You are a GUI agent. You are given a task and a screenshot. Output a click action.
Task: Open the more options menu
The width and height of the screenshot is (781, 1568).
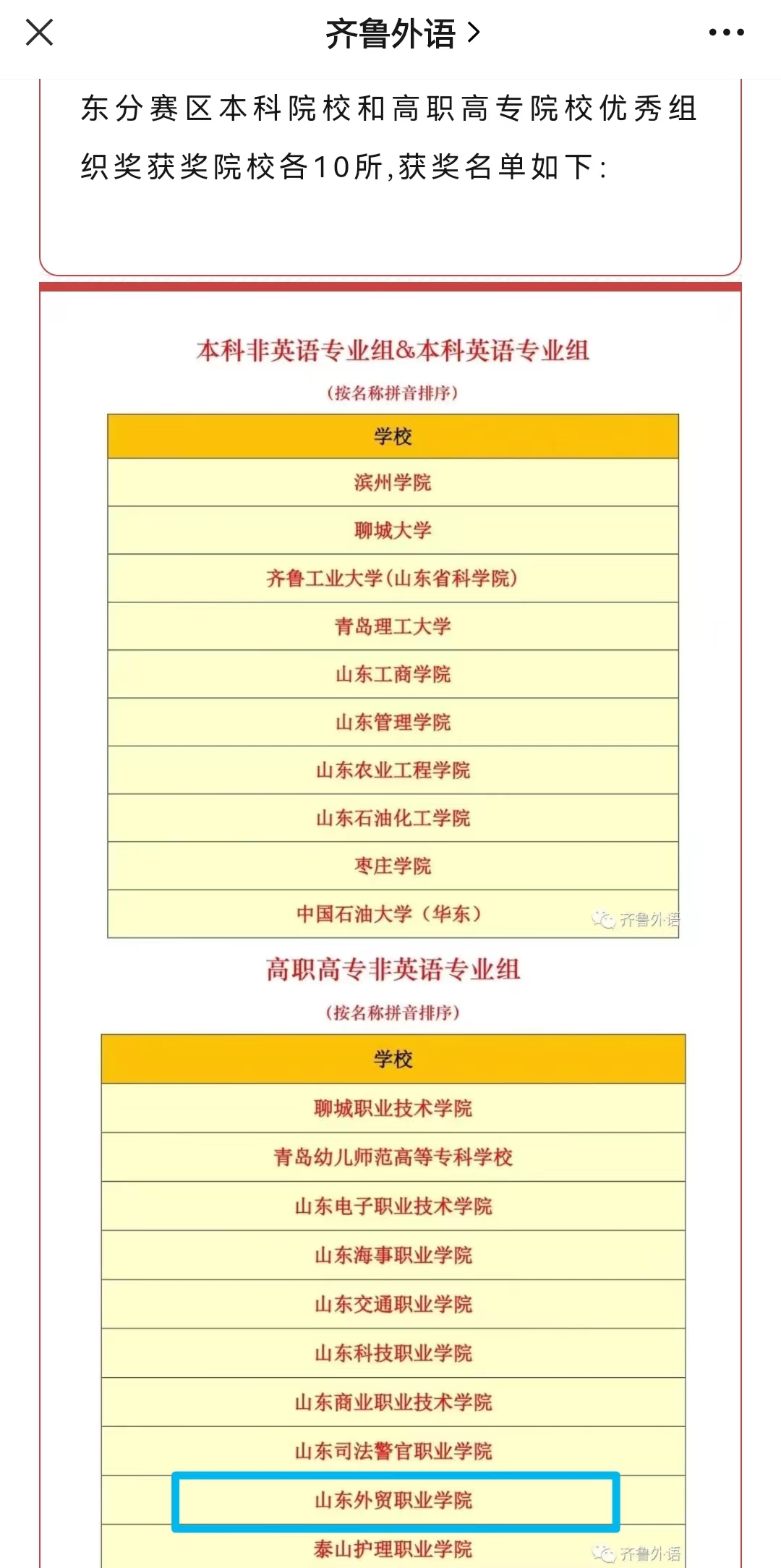tap(726, 33)
